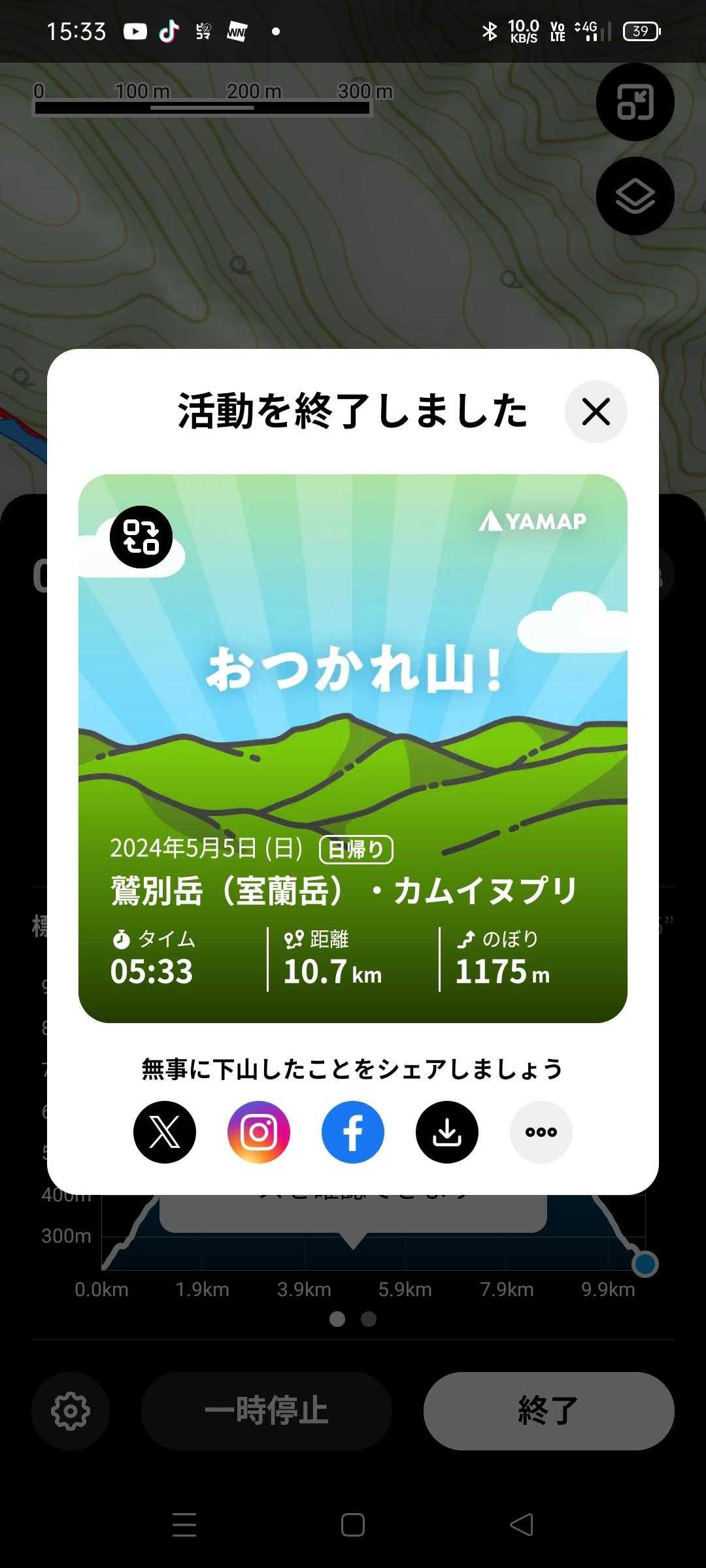
Task: Go back with the system back button
Action: (x=522, y=1525)
